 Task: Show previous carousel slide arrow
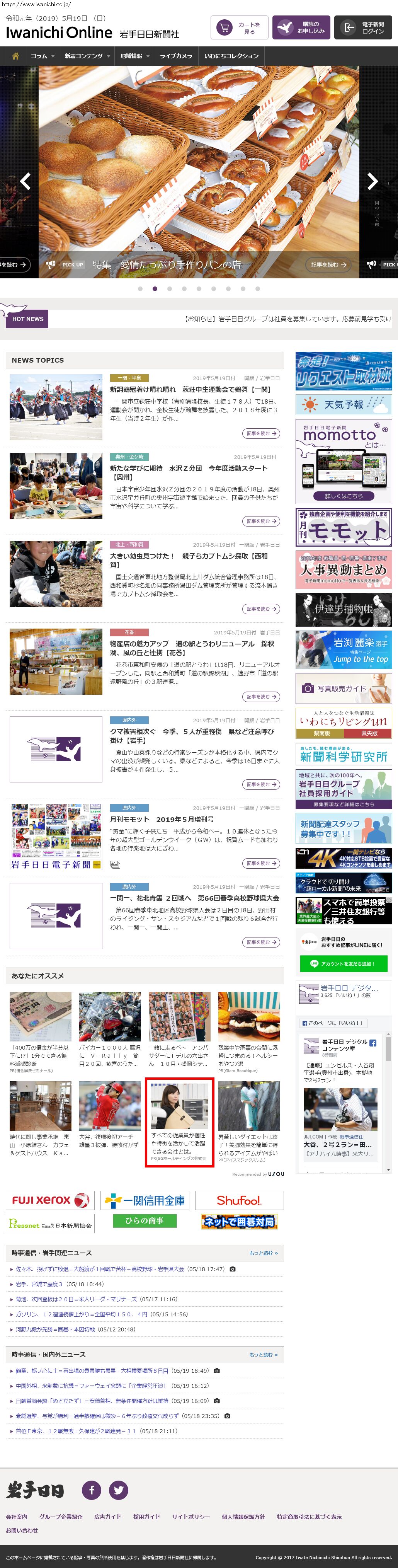coord(26,181)
